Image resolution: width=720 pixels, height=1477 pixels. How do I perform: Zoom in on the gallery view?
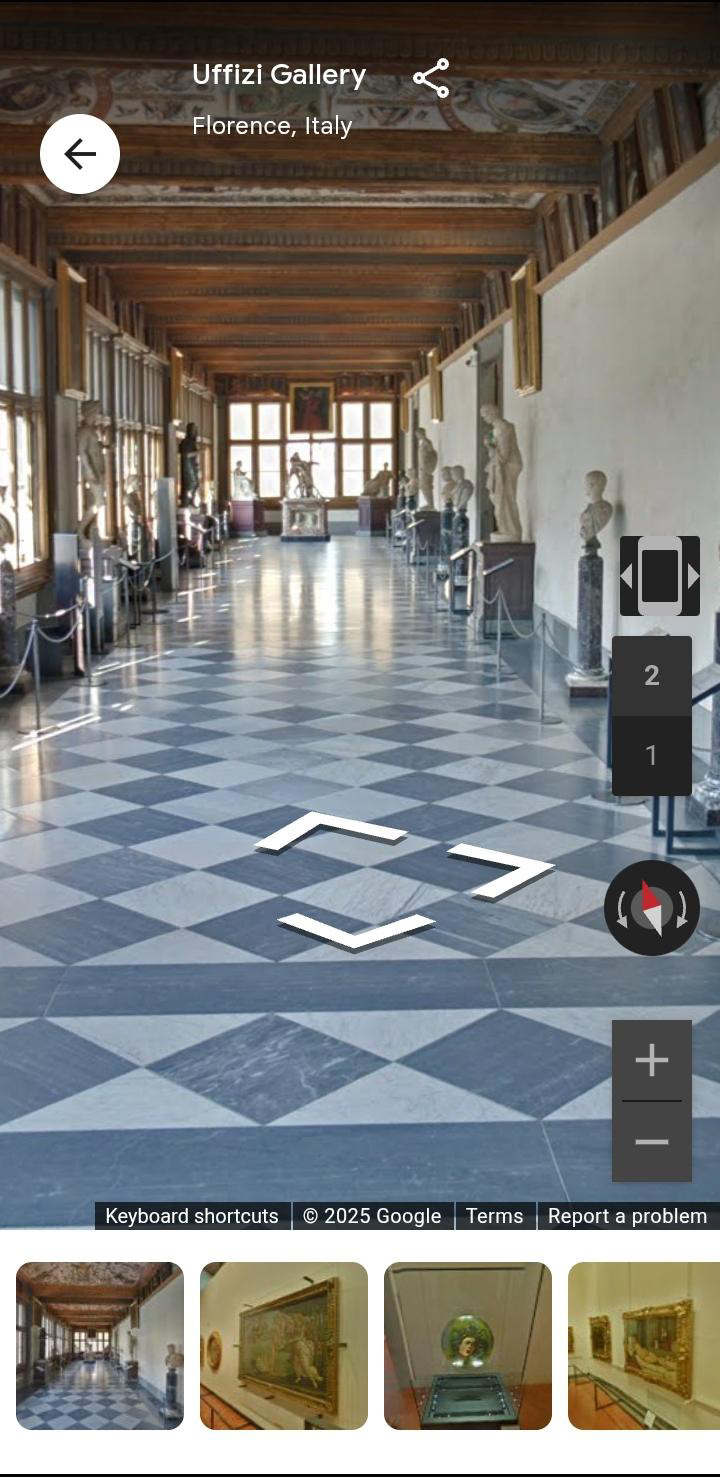652,1060
